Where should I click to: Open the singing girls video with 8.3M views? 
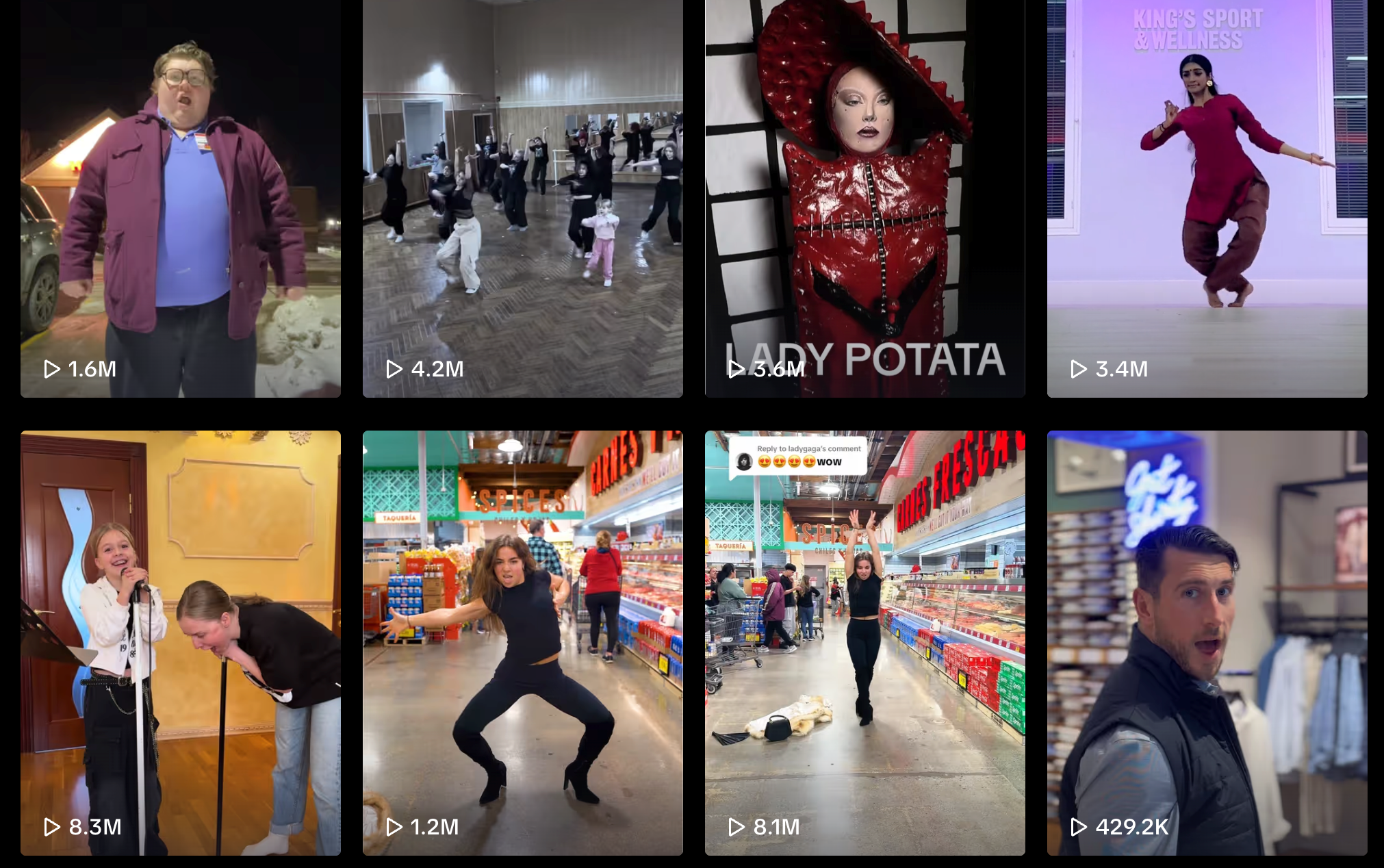click(x=180, y=642)
